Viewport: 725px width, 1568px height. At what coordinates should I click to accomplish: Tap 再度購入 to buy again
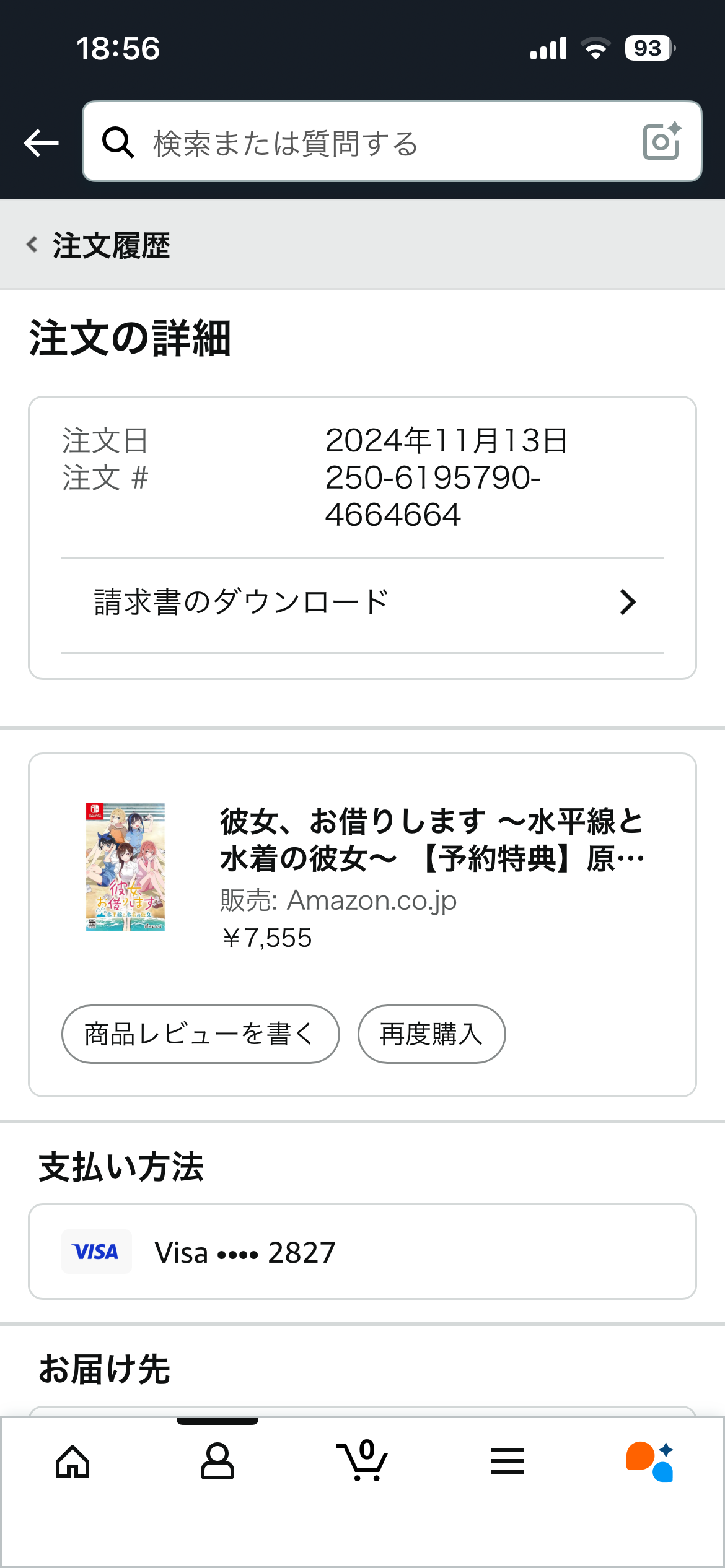pos(431,1034)
